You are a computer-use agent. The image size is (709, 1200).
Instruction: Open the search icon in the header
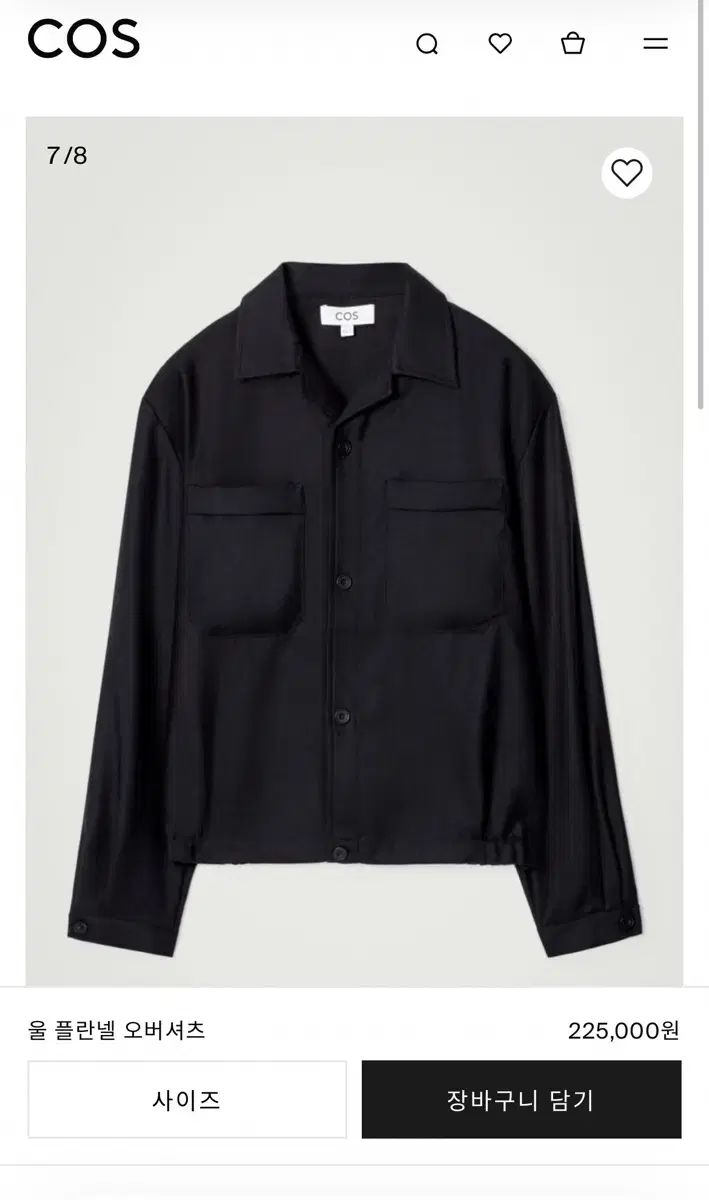click(427, 44)
